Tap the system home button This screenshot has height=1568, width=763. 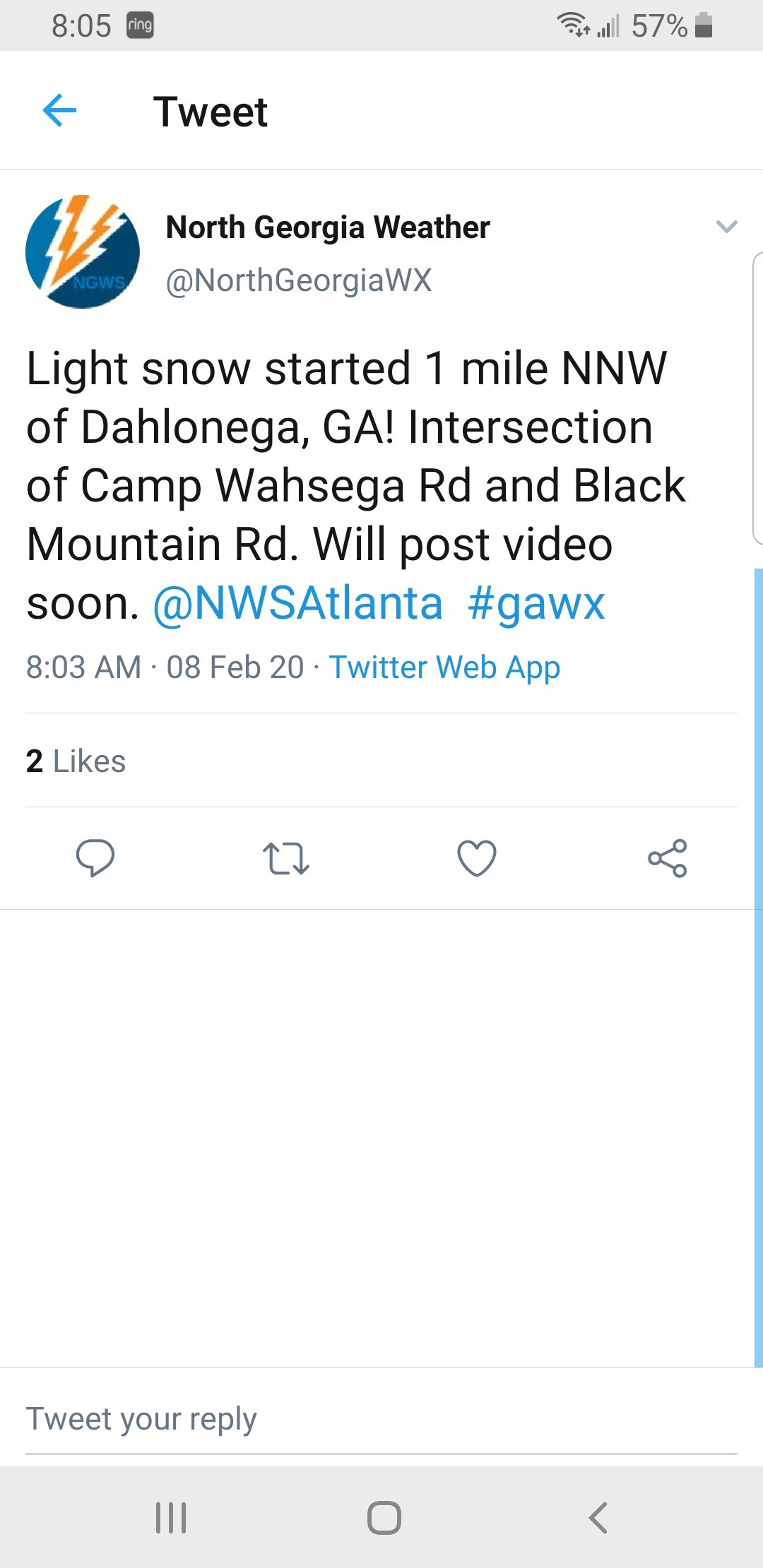(384, 1517)
